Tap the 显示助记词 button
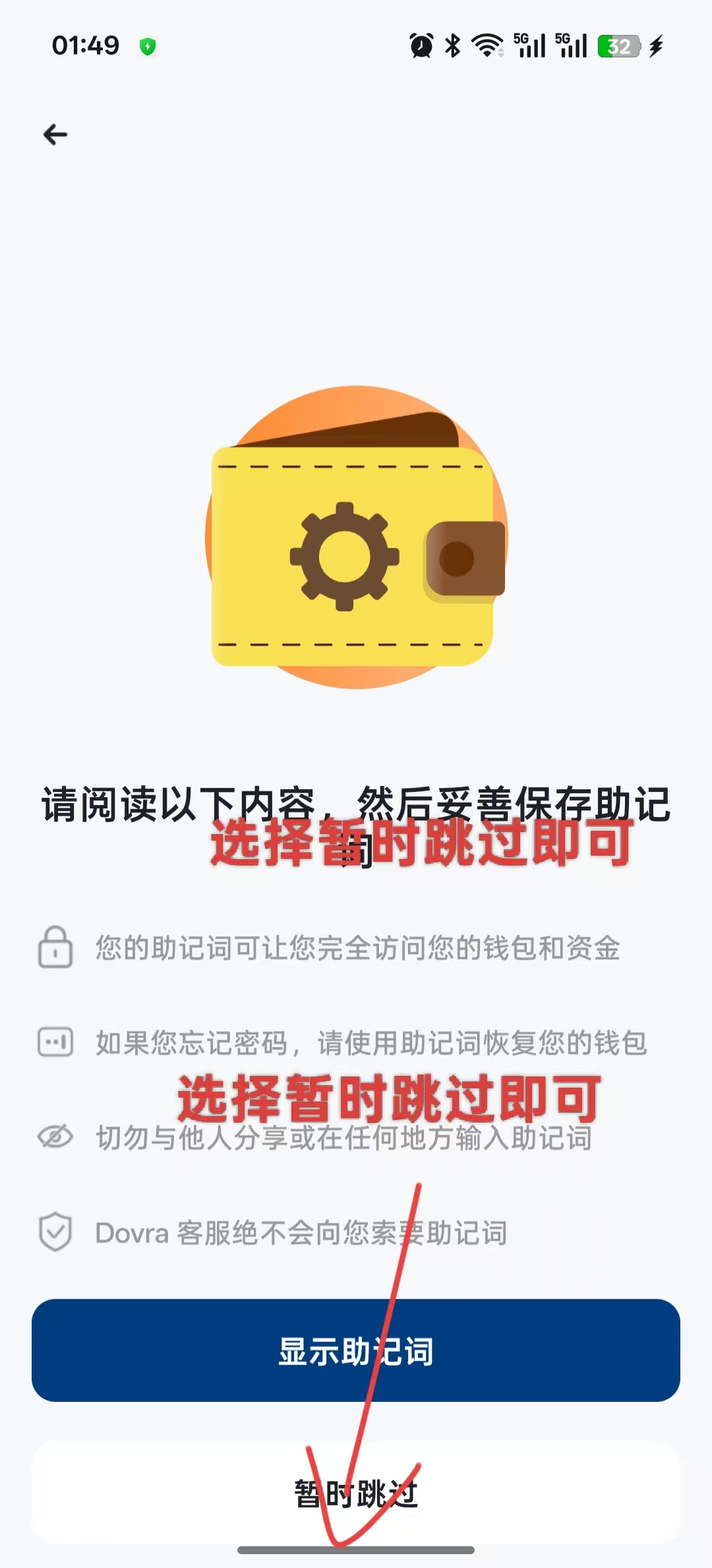 click(356, 1350)
